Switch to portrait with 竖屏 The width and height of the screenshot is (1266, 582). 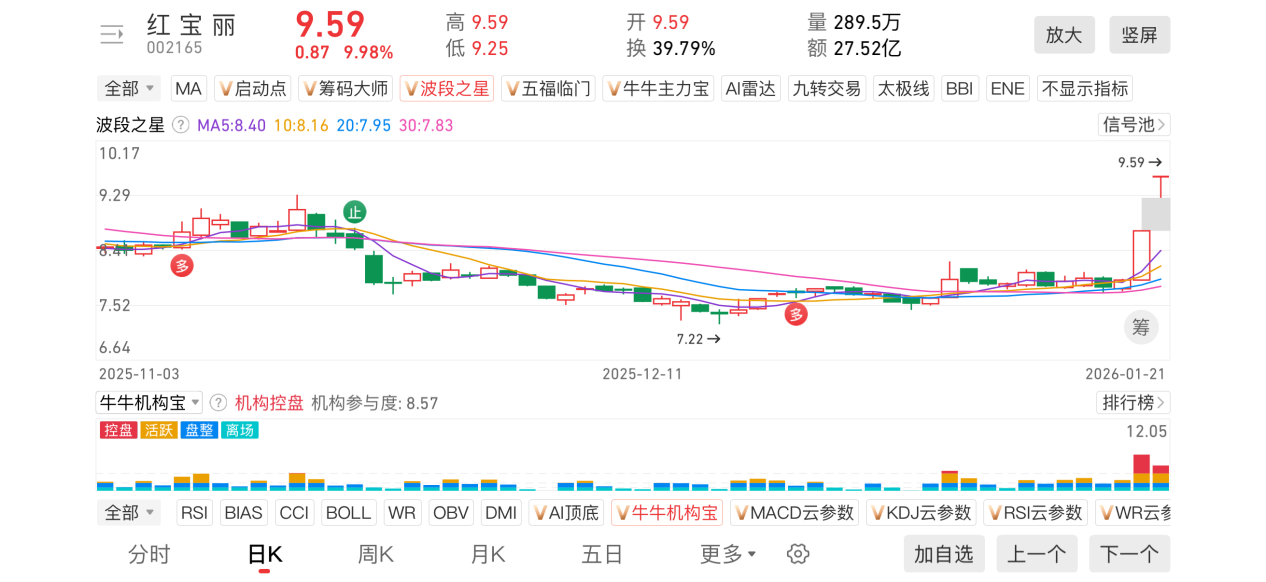click(1139, 35)
